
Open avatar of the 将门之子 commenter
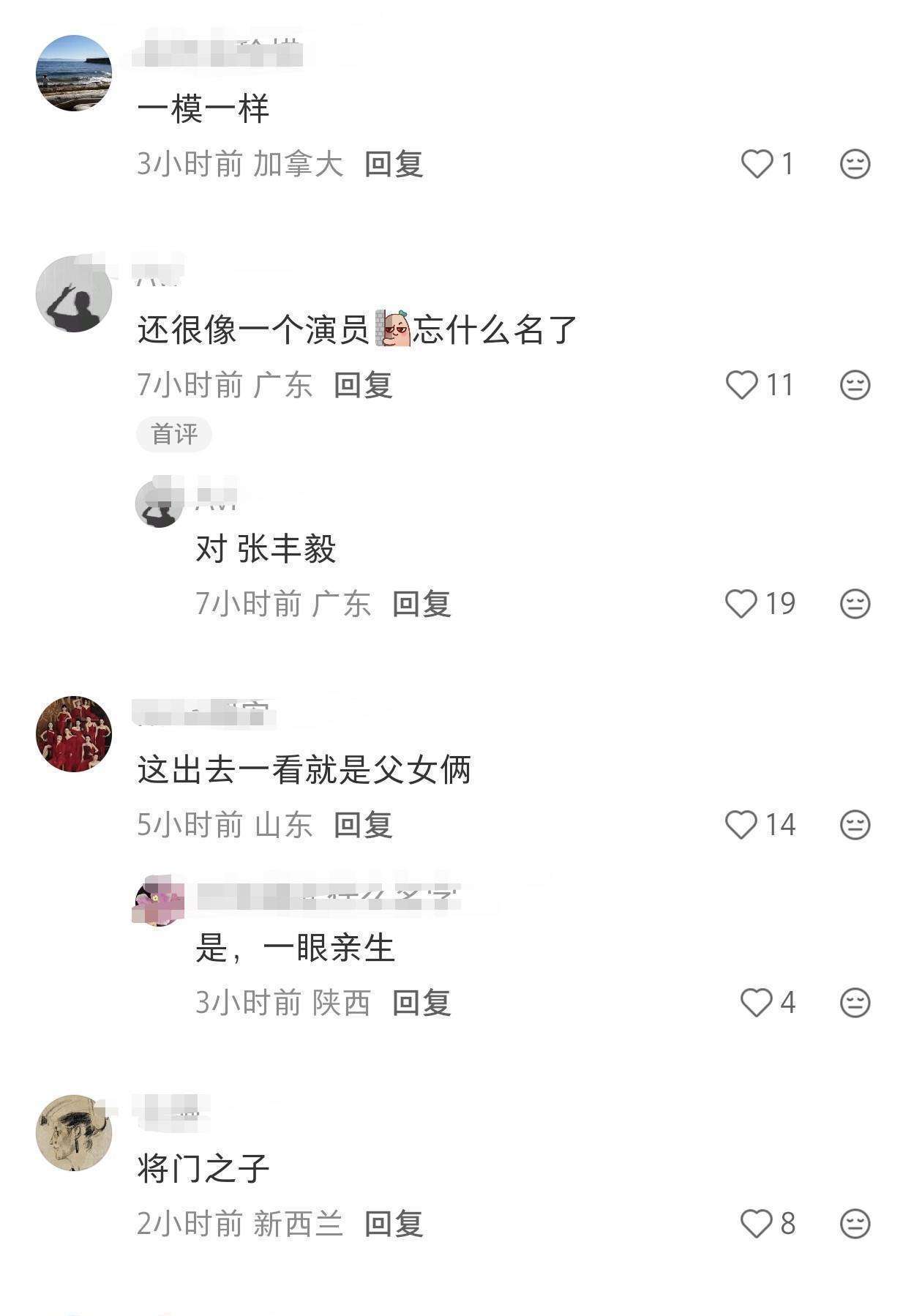tap(74, 1132)
